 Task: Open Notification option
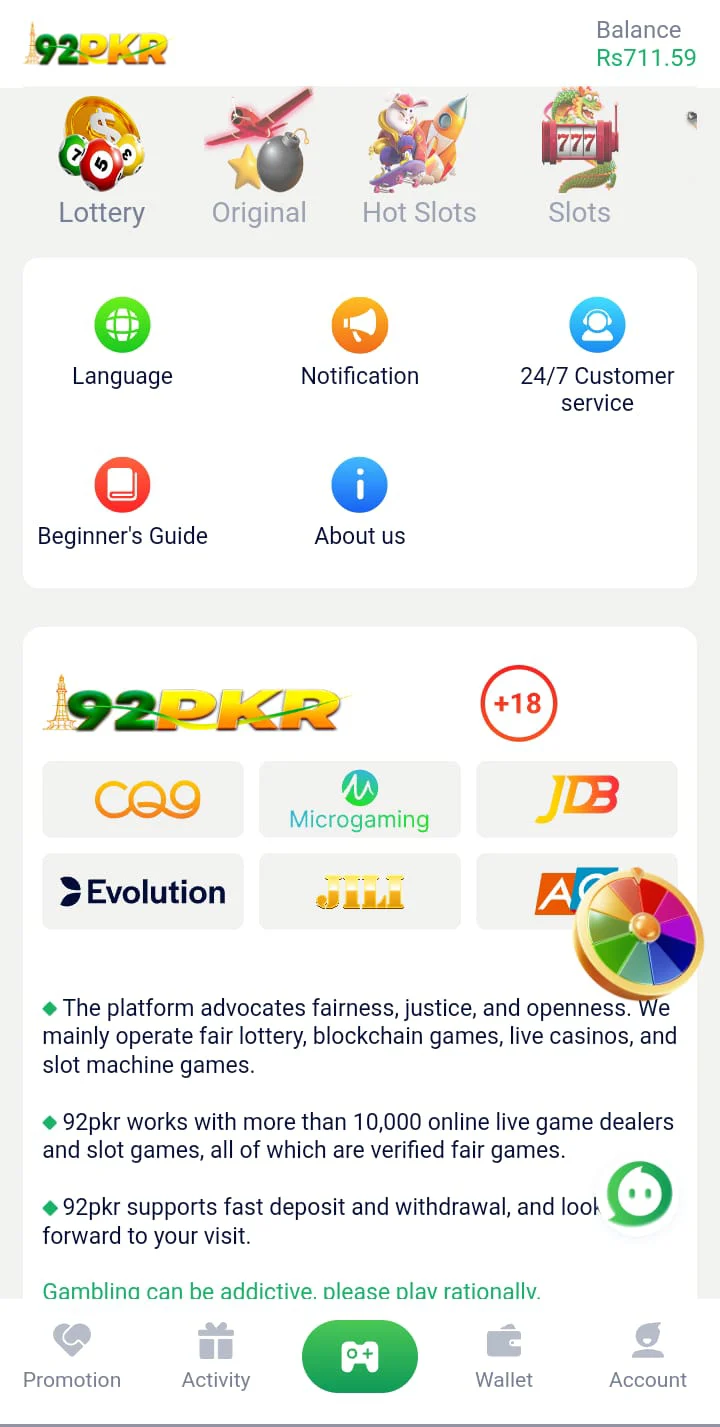360,343
